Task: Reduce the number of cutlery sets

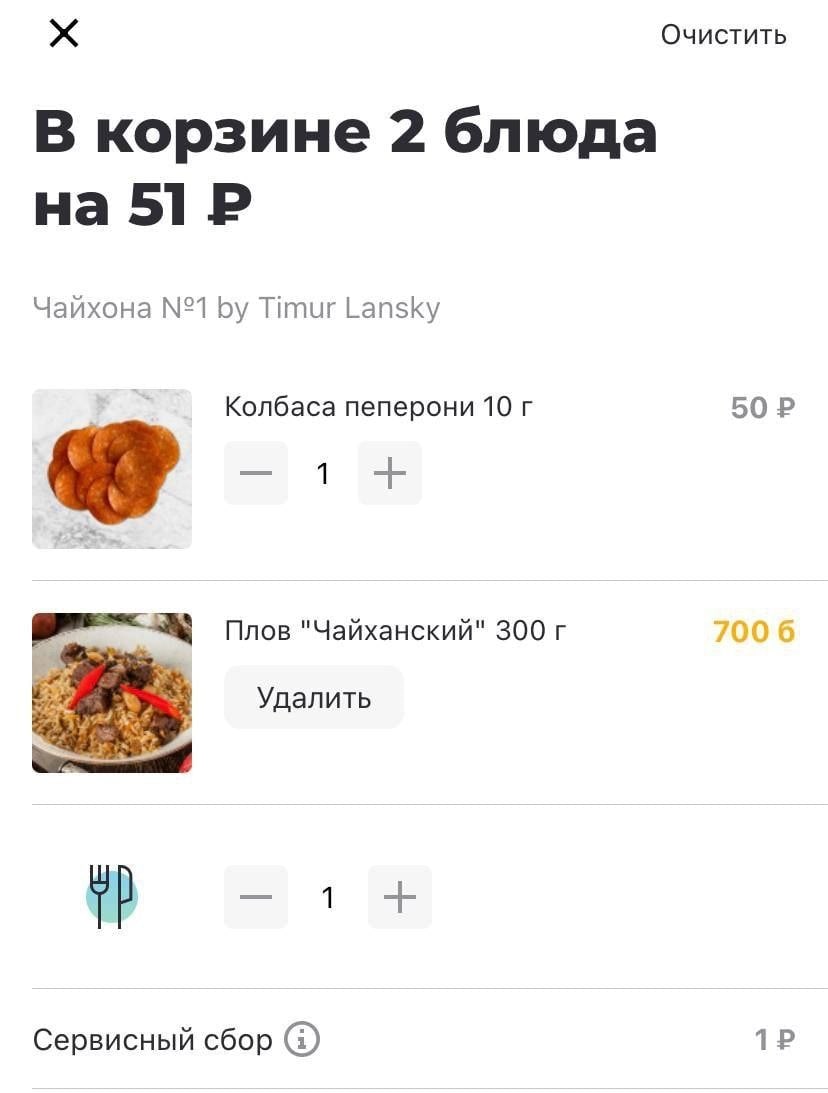Action: pos(256,897)
